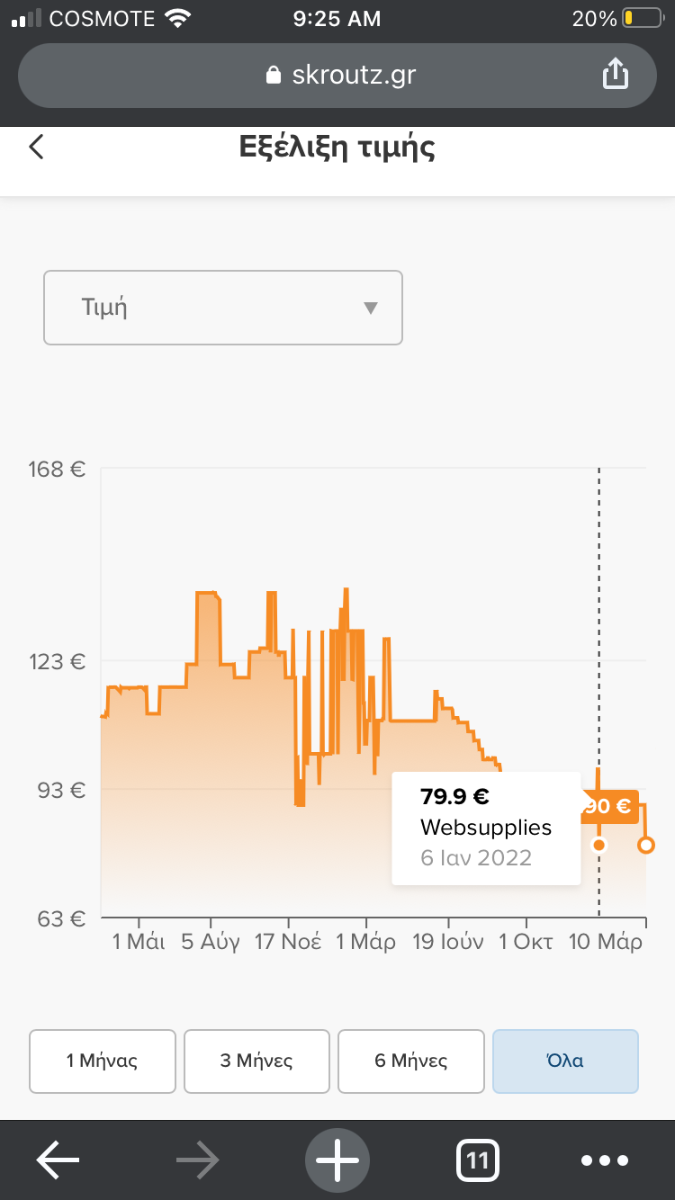Switch to the 6 Μήνες range
Screen dimensions: 675x1200
[411, 1061]
